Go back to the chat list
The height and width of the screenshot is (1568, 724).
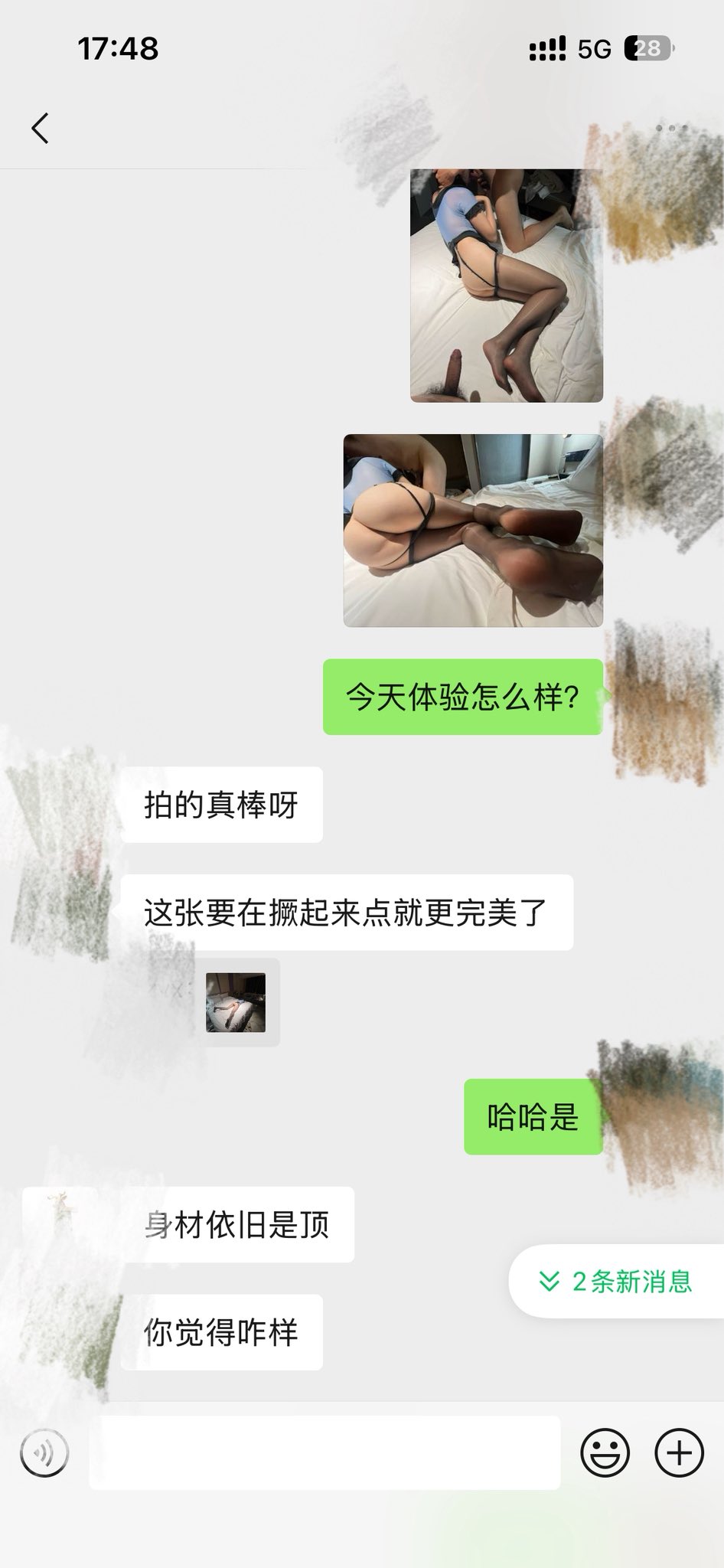[x=40, y=128]
